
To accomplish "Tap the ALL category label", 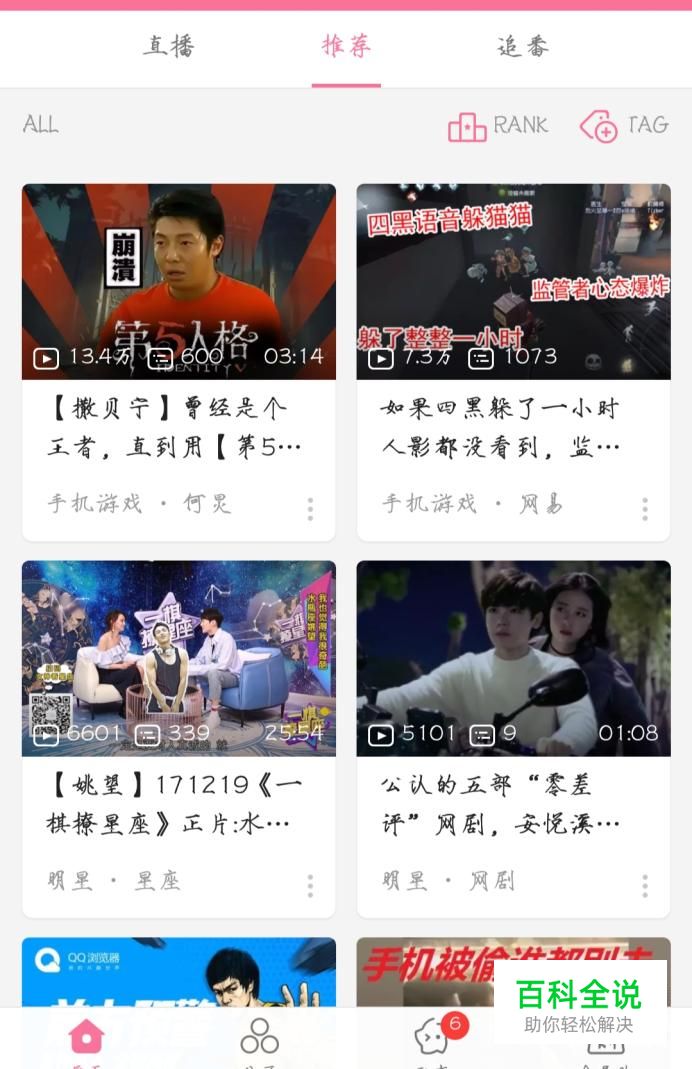I will 41,124.
